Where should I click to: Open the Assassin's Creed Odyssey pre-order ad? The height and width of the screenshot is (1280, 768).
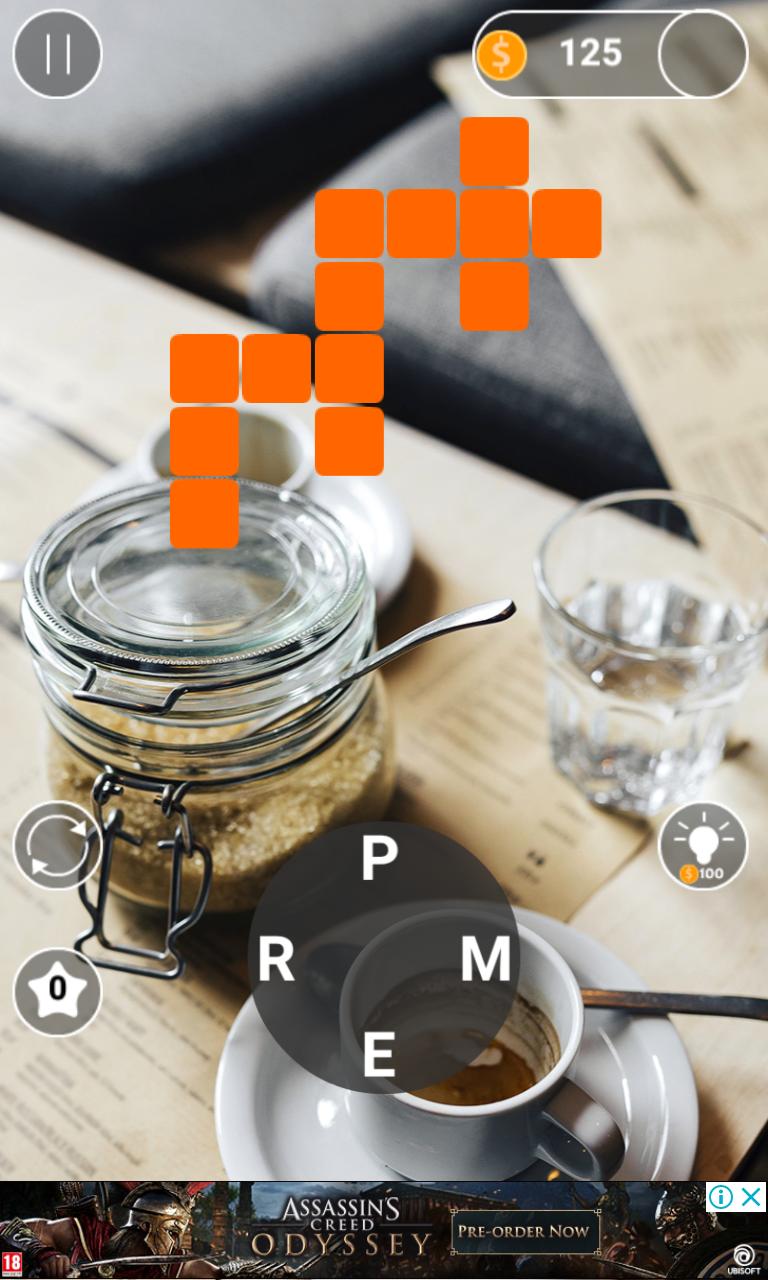[524, 1232]
